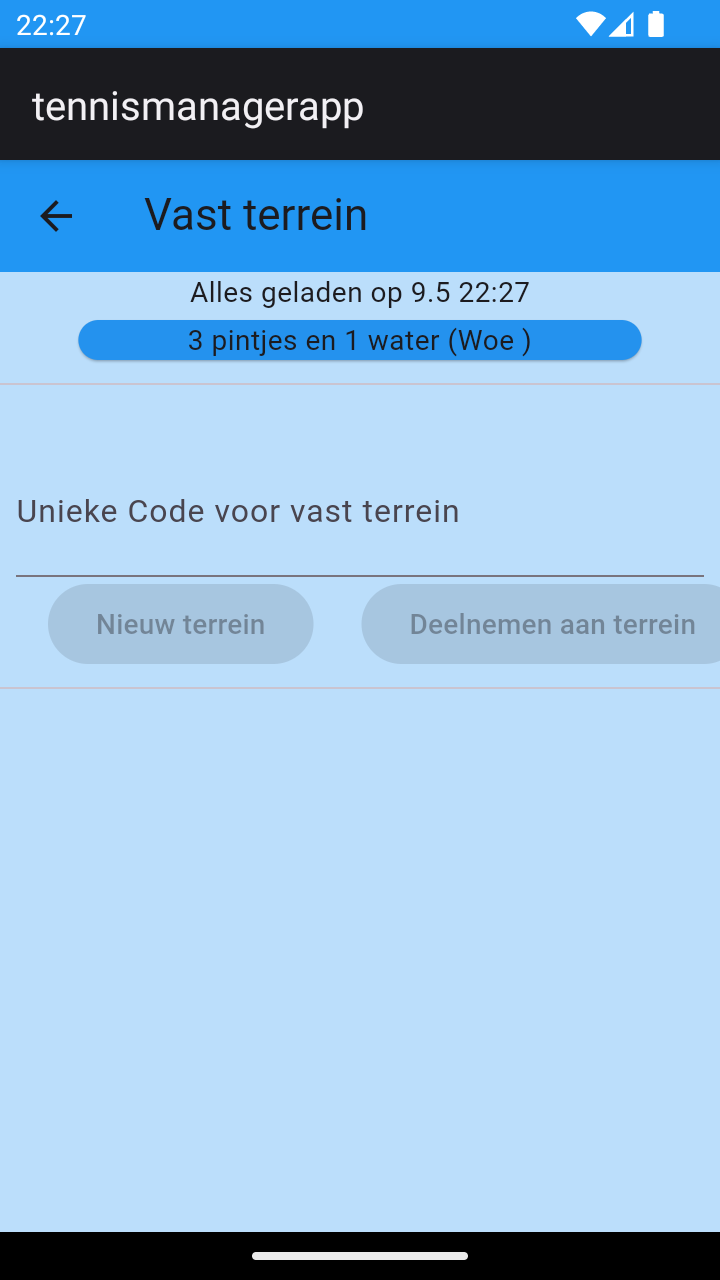The height and width of the screenshot is (1280, 720).
Task: Go back using the arrow icon
Action: pyautogui.click(x=56, y=216)
